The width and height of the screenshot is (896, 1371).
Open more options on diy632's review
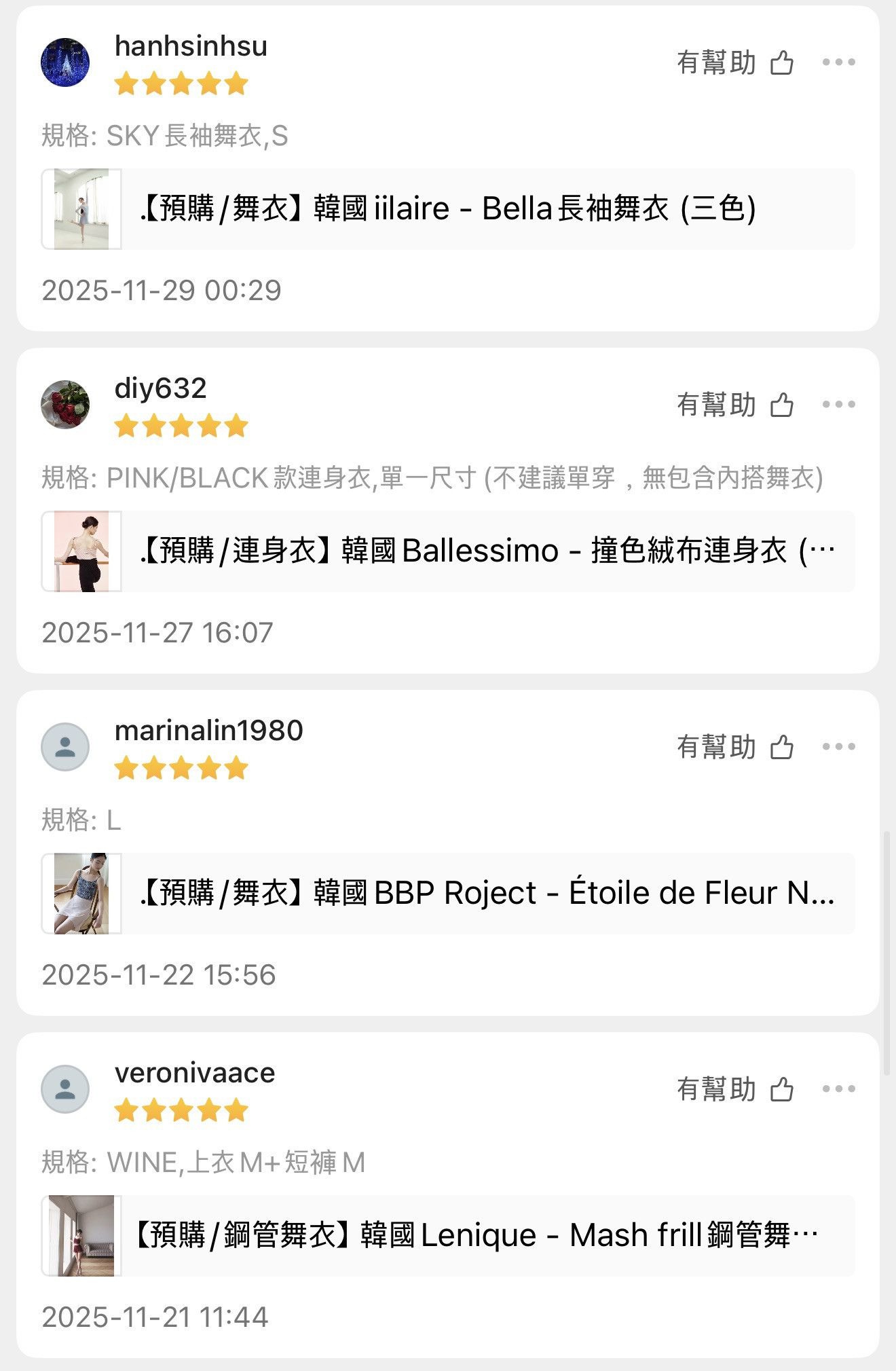pyautogui.click(x=838, y=405)
